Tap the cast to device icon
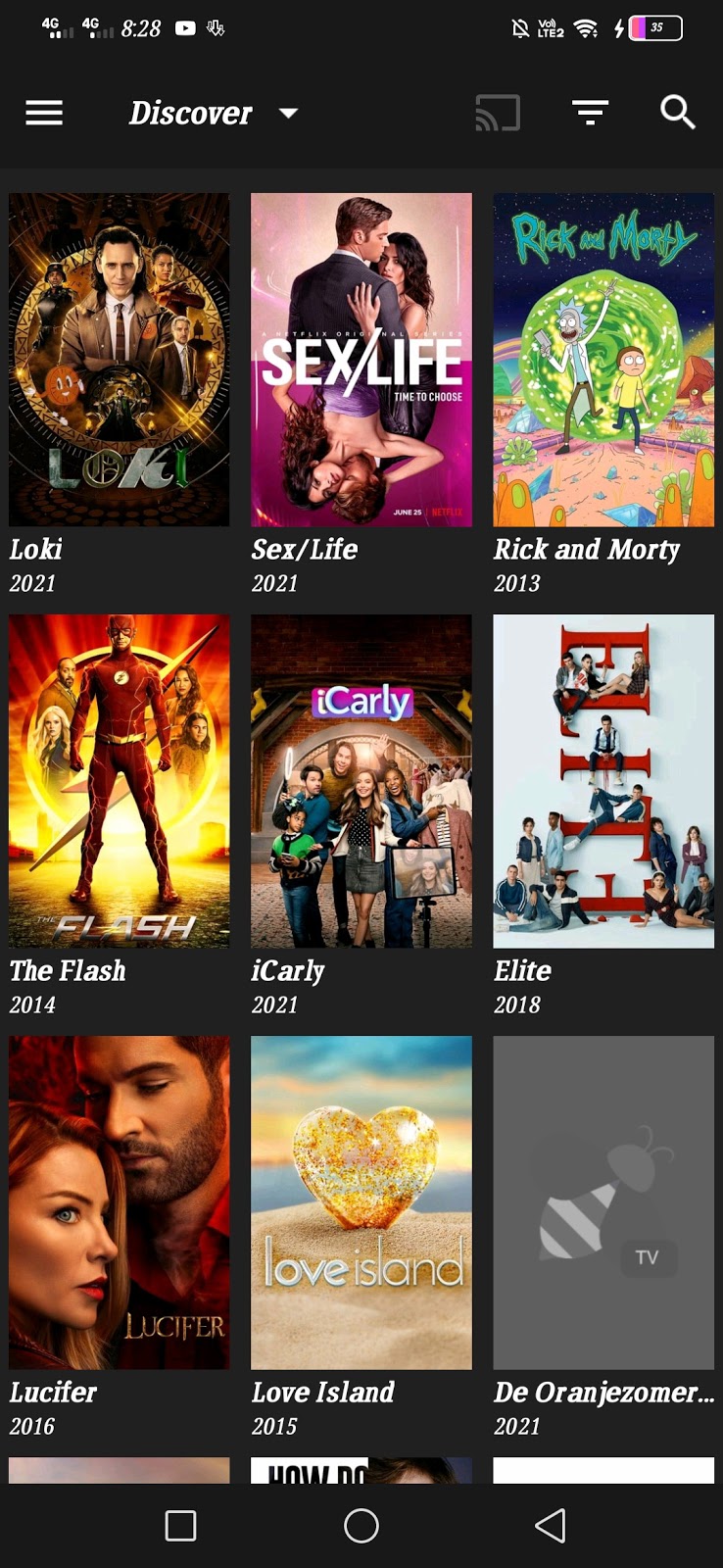This screenshot has height=1568, width=723. pos(498,113)
